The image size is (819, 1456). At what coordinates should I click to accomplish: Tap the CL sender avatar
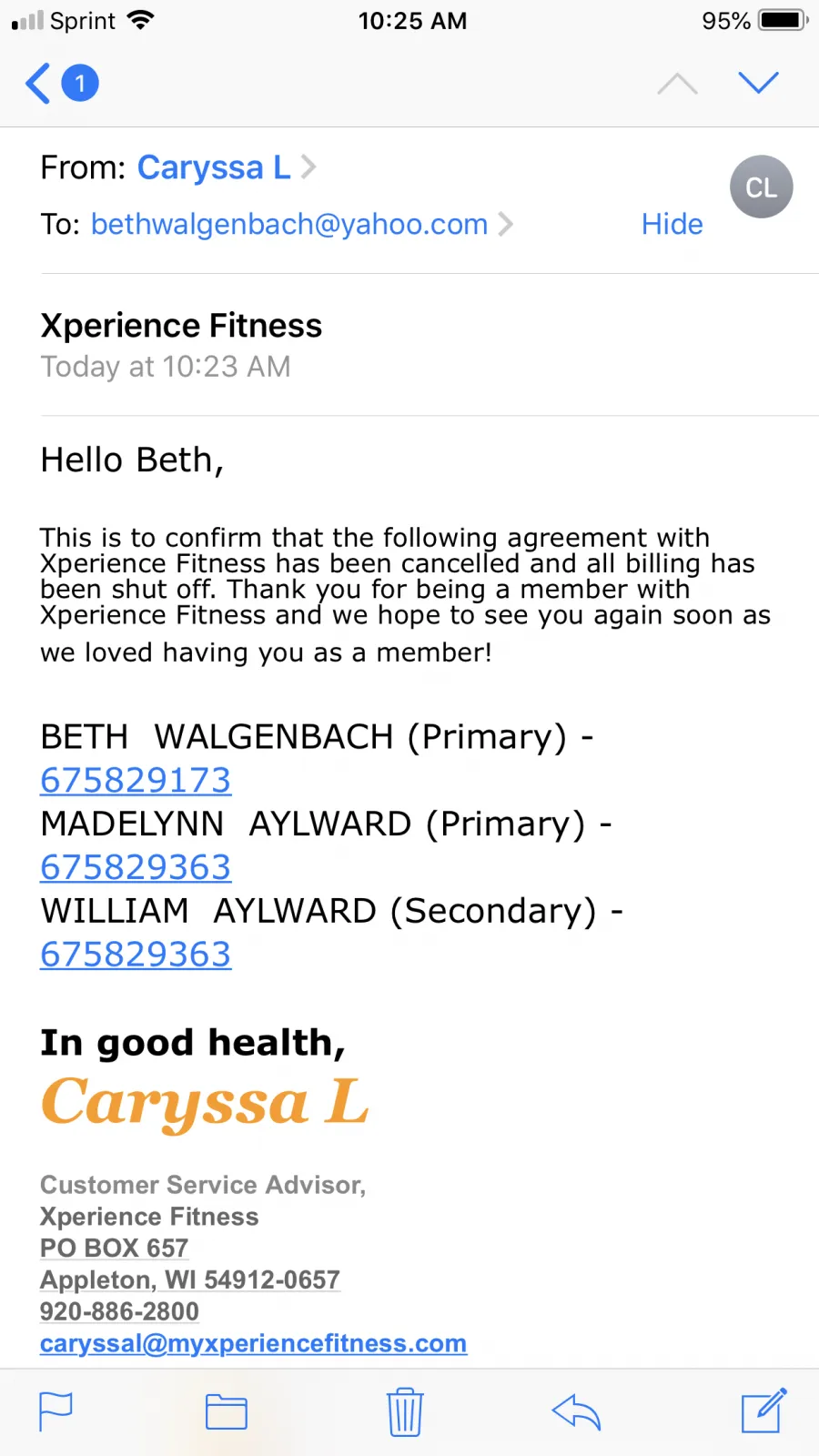click(761, 187)
